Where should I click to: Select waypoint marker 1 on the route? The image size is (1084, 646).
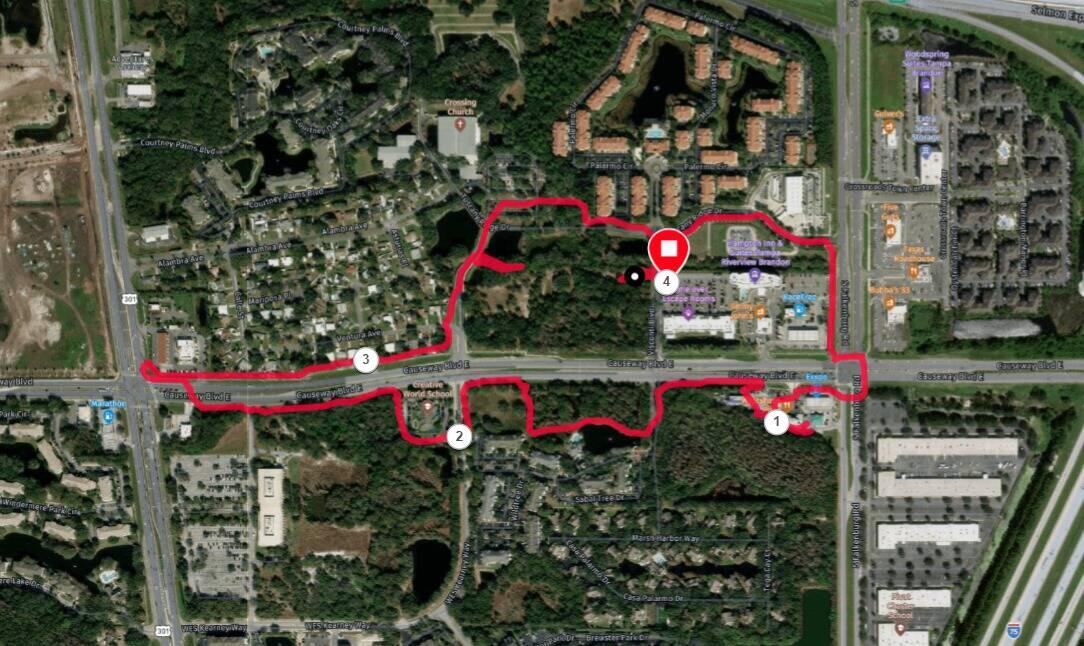click(776, 423)
